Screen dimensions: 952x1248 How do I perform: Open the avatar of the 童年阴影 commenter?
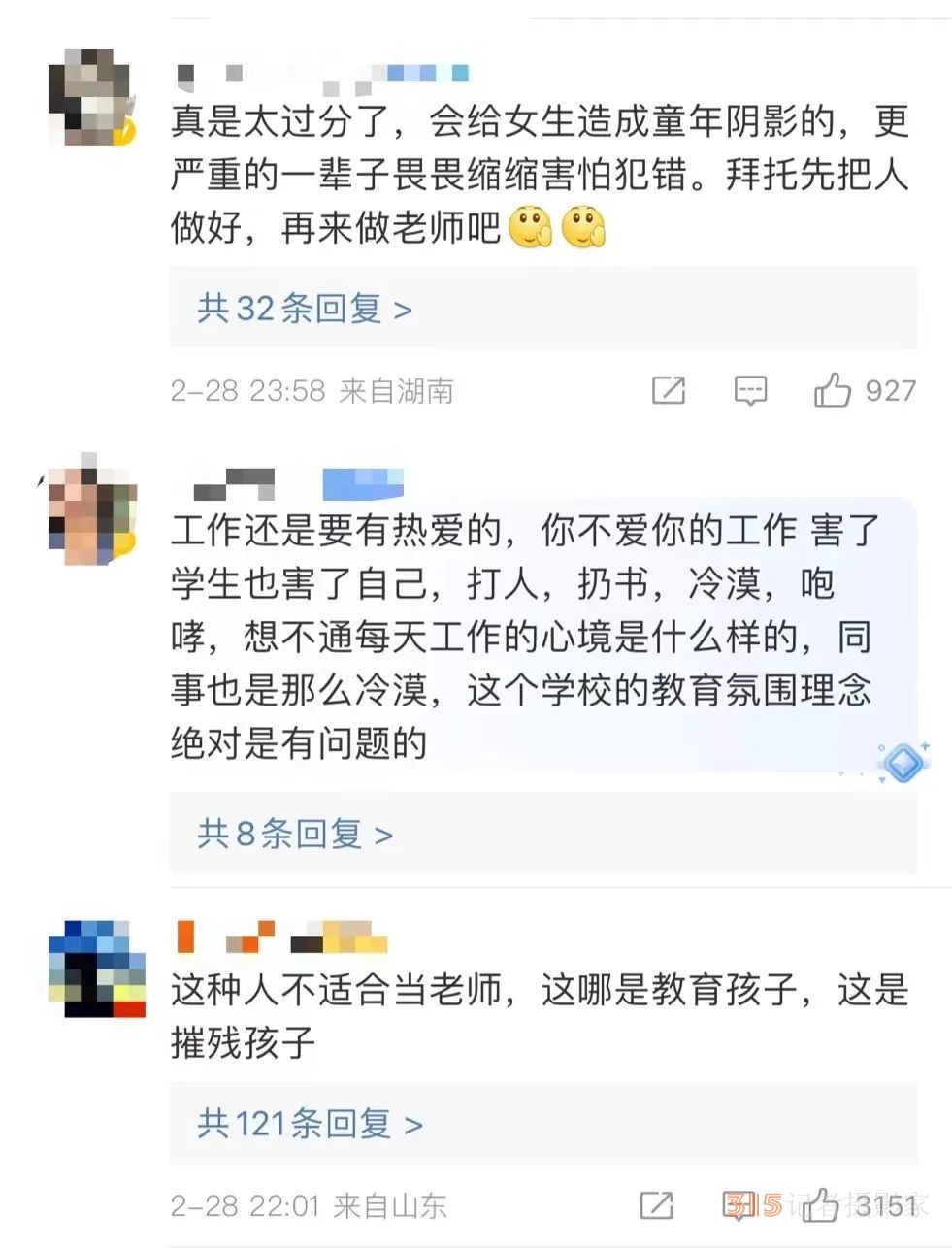coord(90,97)
